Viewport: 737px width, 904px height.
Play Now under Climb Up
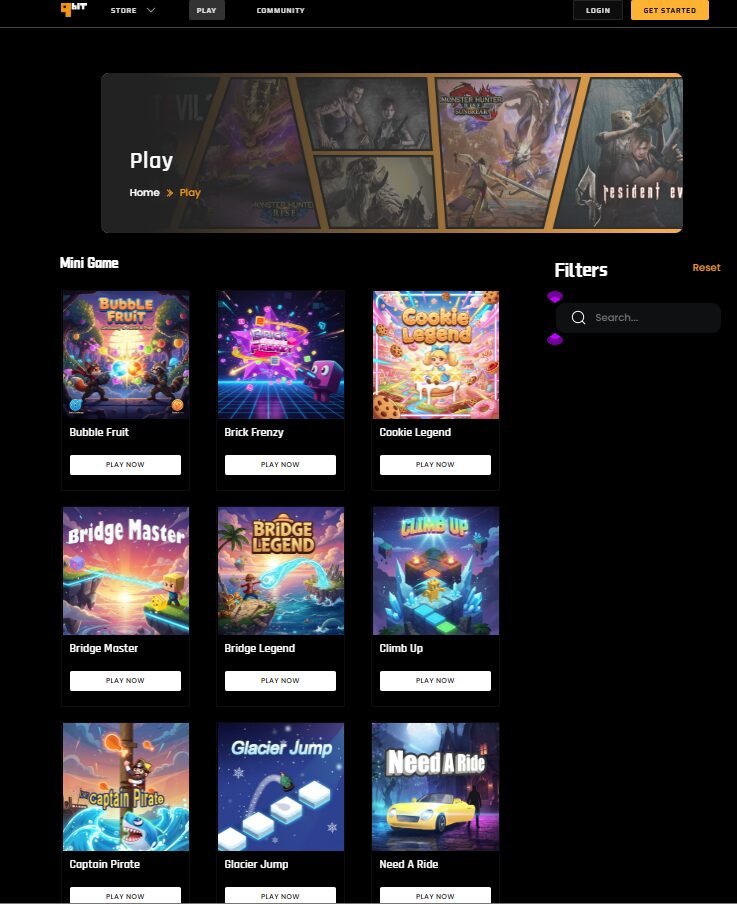[x=435, y=680]
